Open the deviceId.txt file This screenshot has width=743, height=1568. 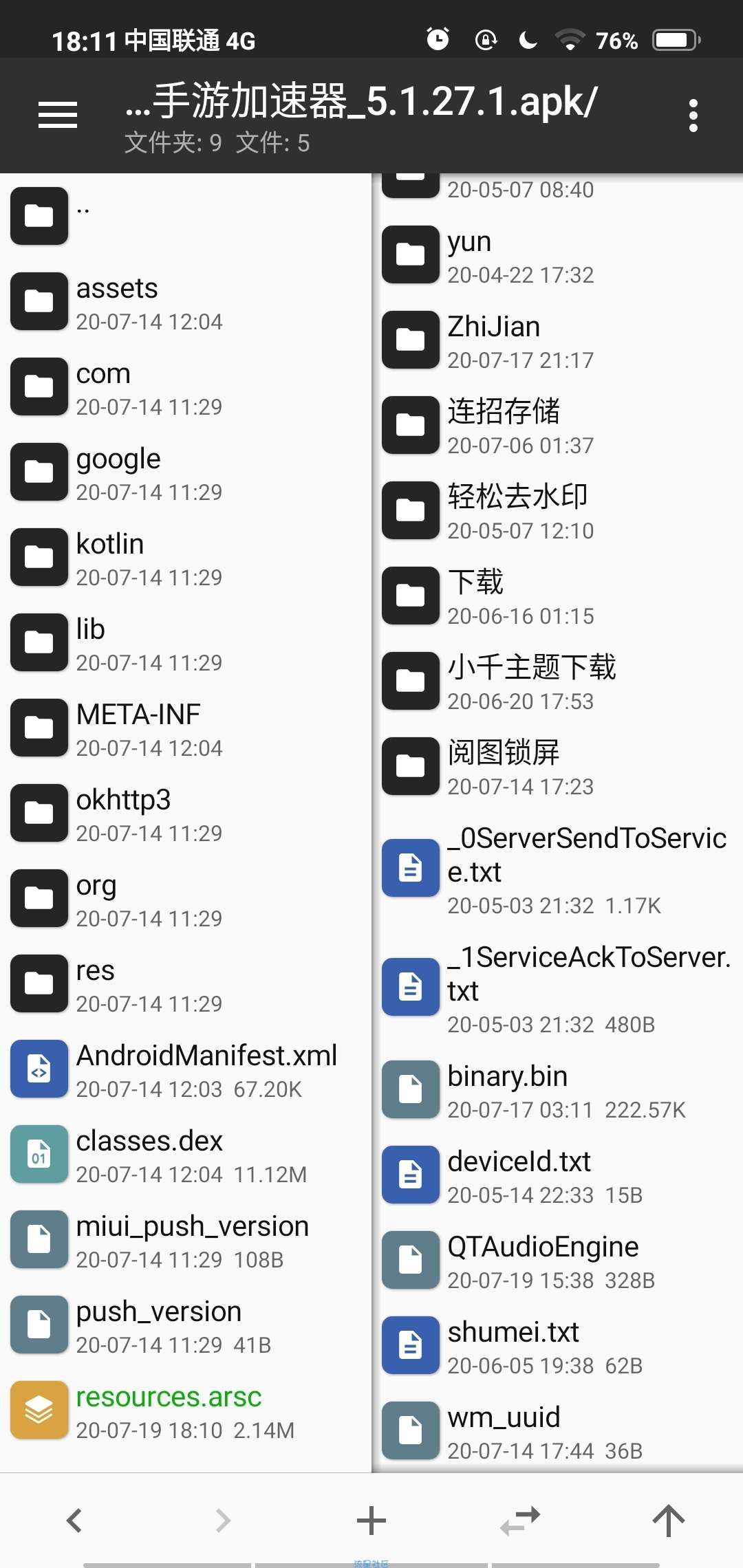[x=558, y=1176]
